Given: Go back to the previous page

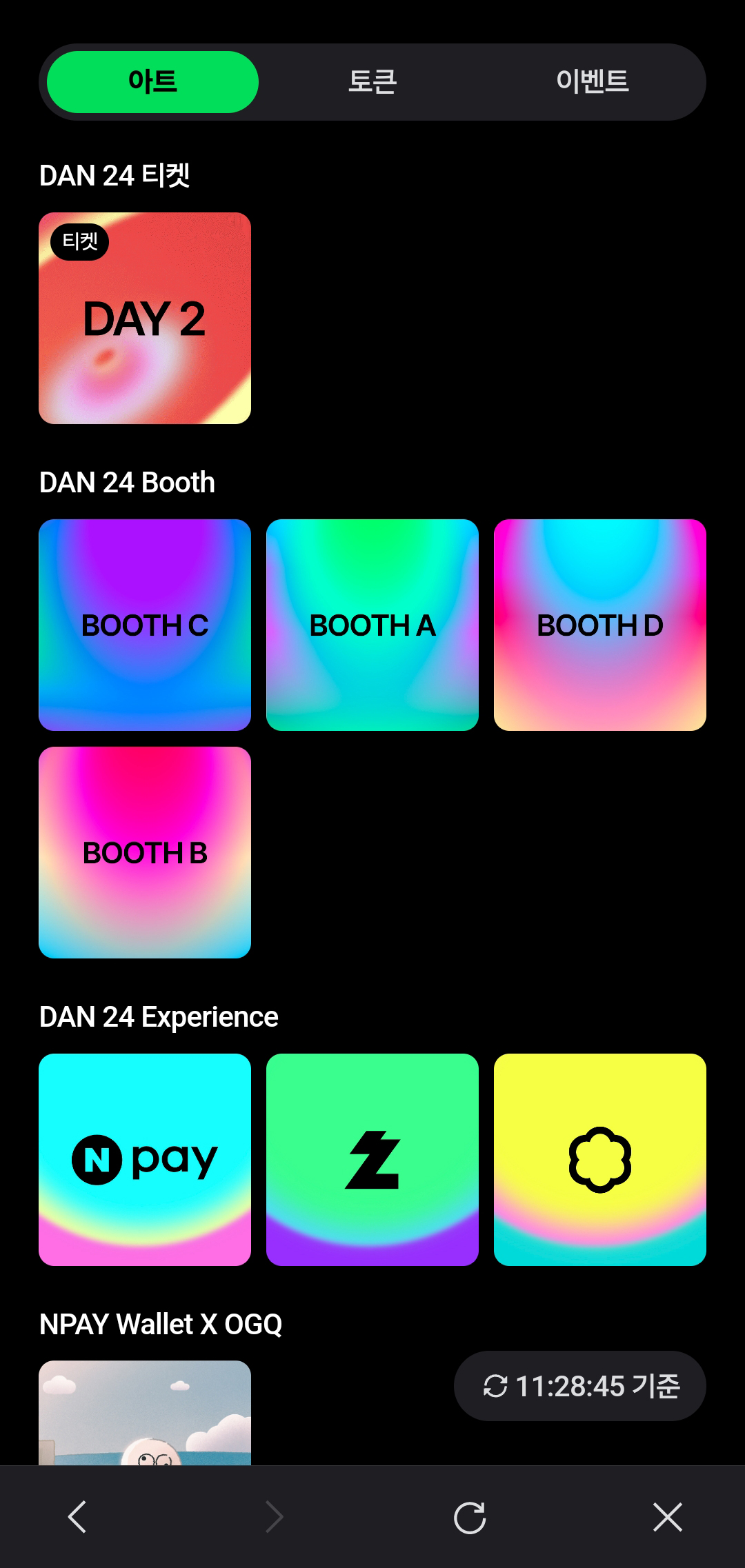Looking at the screenshot, I should (77, 1517).
